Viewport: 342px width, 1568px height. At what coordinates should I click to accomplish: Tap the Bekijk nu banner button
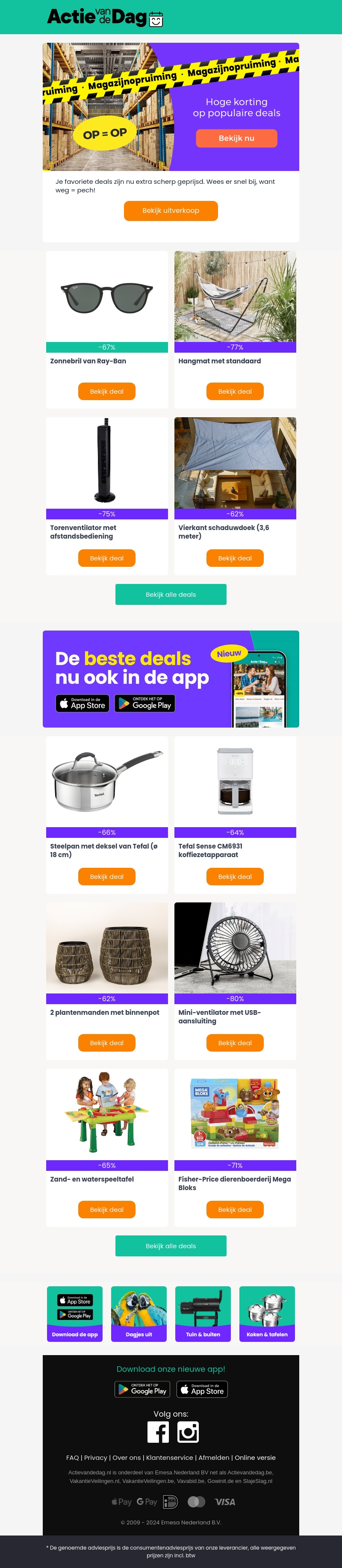click(236, 138)
